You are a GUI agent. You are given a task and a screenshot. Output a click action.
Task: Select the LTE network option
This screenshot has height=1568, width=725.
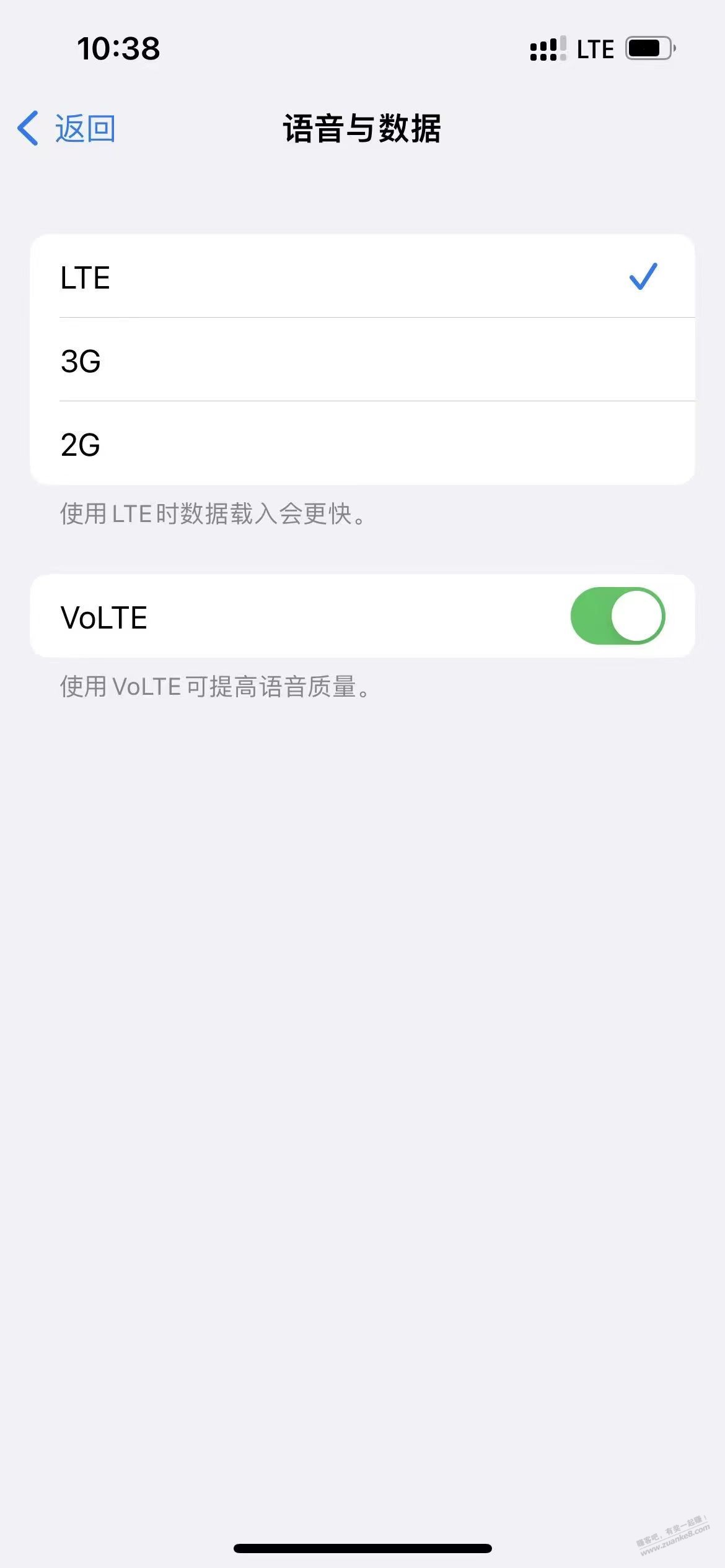(362, 276)
